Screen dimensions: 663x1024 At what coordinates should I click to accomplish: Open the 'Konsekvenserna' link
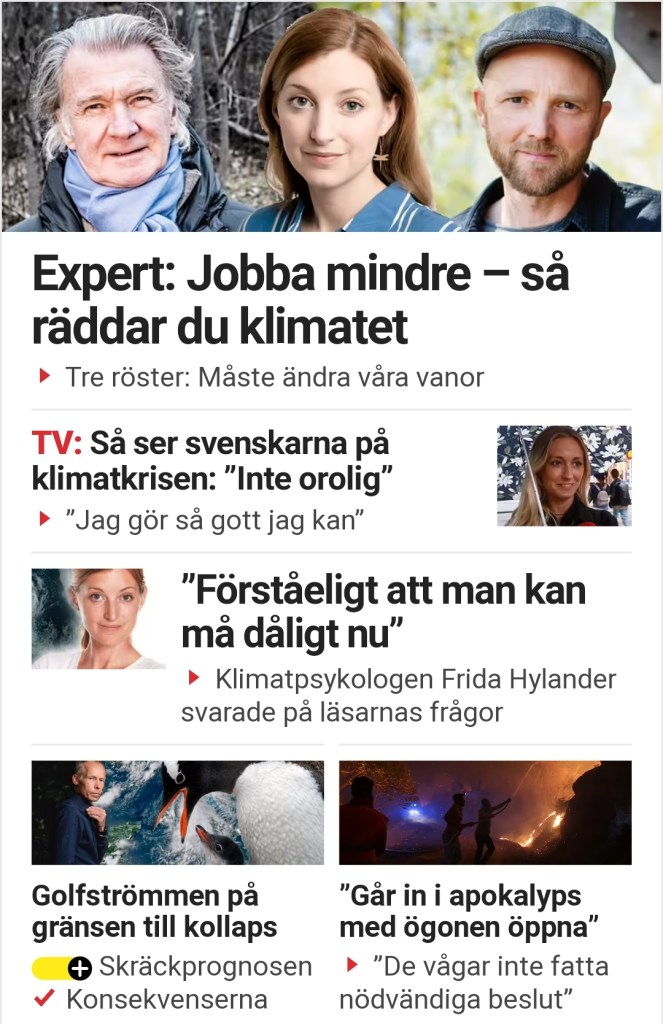(x=166, y=999)
